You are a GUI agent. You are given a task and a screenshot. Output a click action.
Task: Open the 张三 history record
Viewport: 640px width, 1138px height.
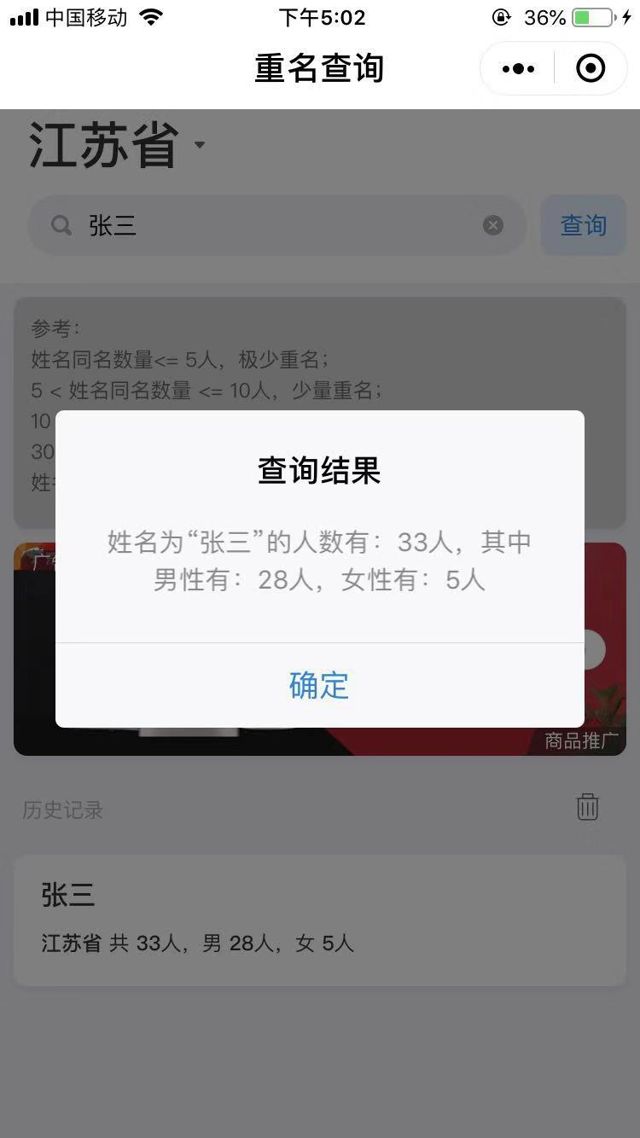(x=319, y=920)
